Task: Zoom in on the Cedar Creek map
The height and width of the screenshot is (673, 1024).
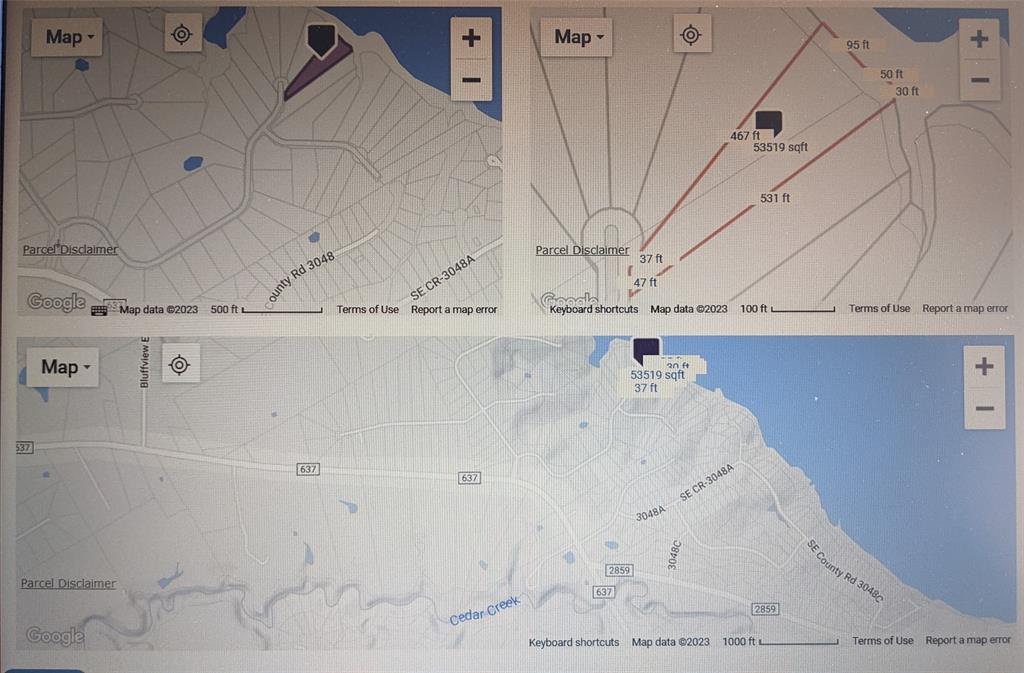Action: (x=984, y=367)
